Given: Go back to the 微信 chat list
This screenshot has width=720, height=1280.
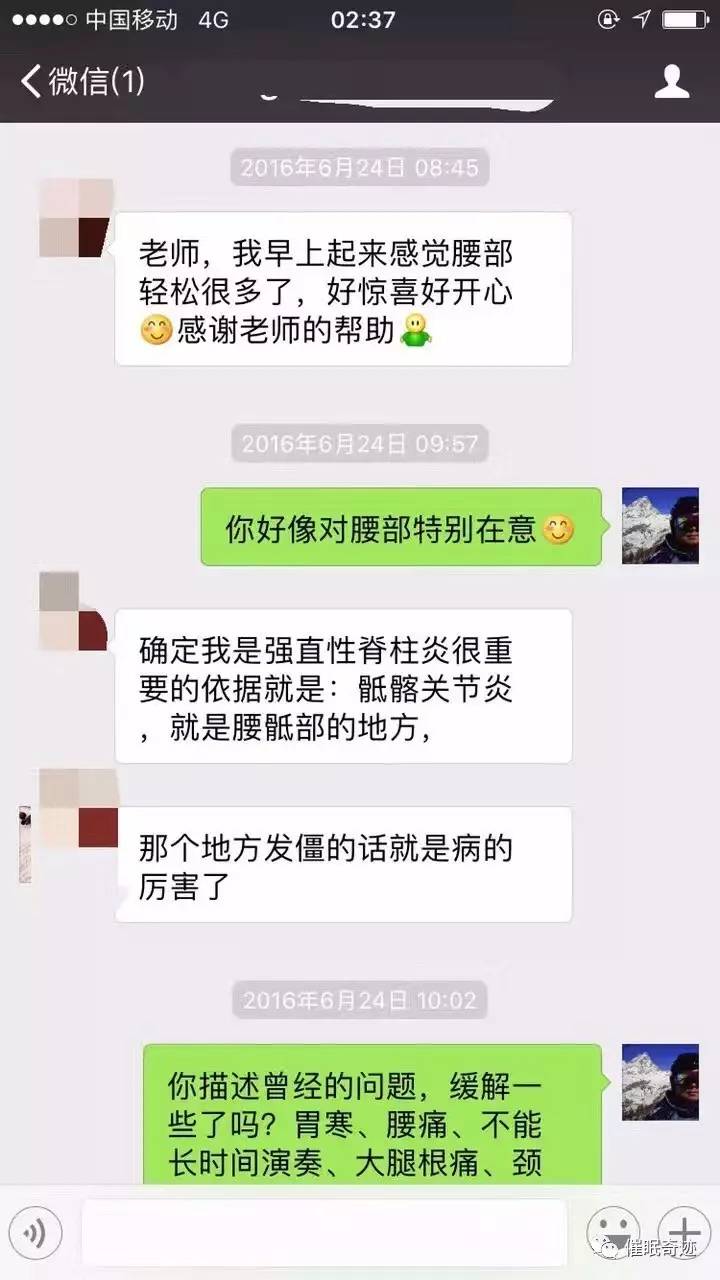Looking at the screenshot, I should (x=82, y=81).
